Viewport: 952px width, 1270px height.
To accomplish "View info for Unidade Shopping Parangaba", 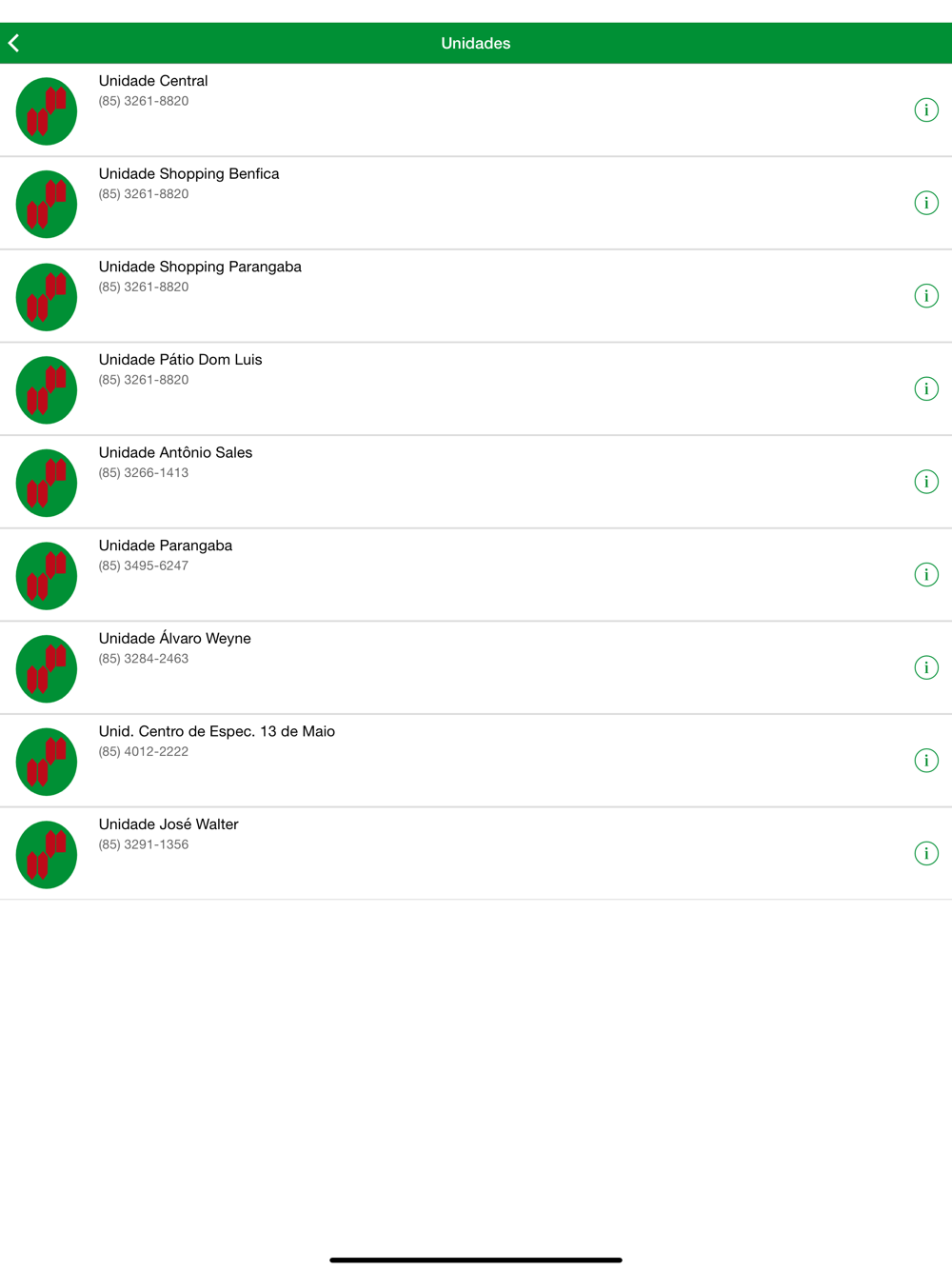I will [x=925, y=296].
